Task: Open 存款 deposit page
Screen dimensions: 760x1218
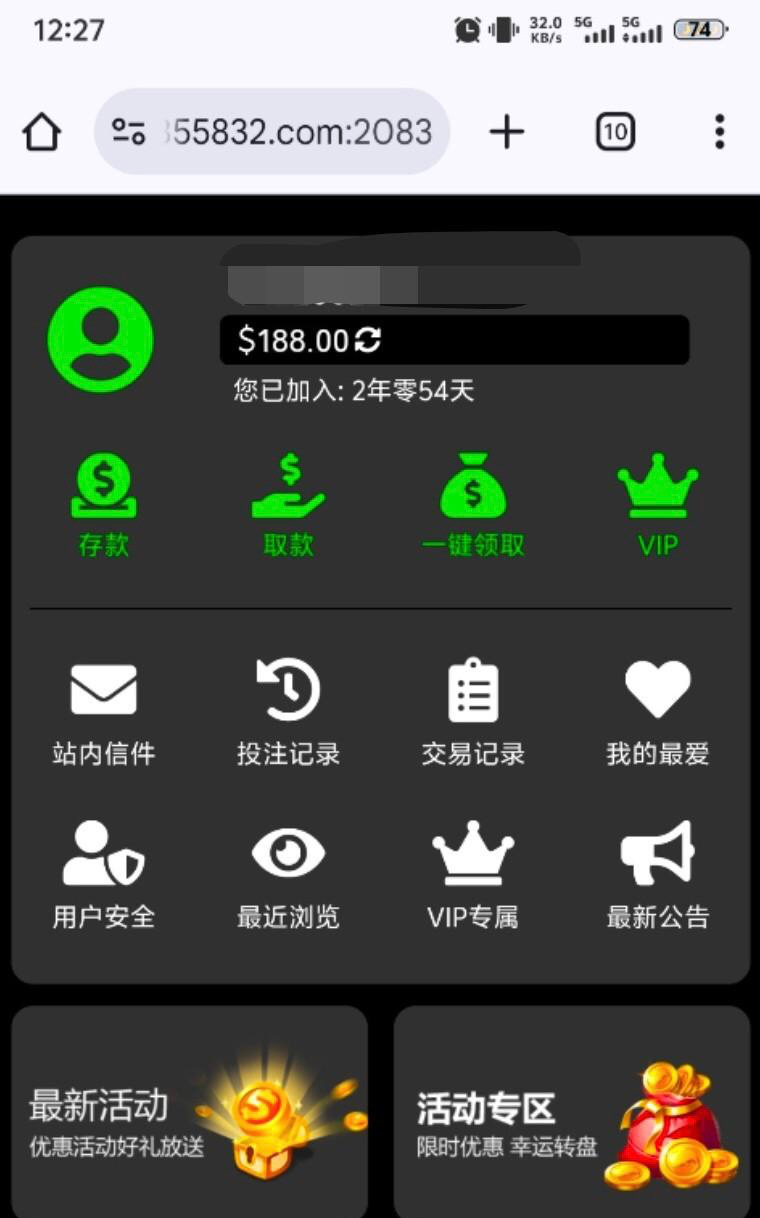Action: click(104, 505)
